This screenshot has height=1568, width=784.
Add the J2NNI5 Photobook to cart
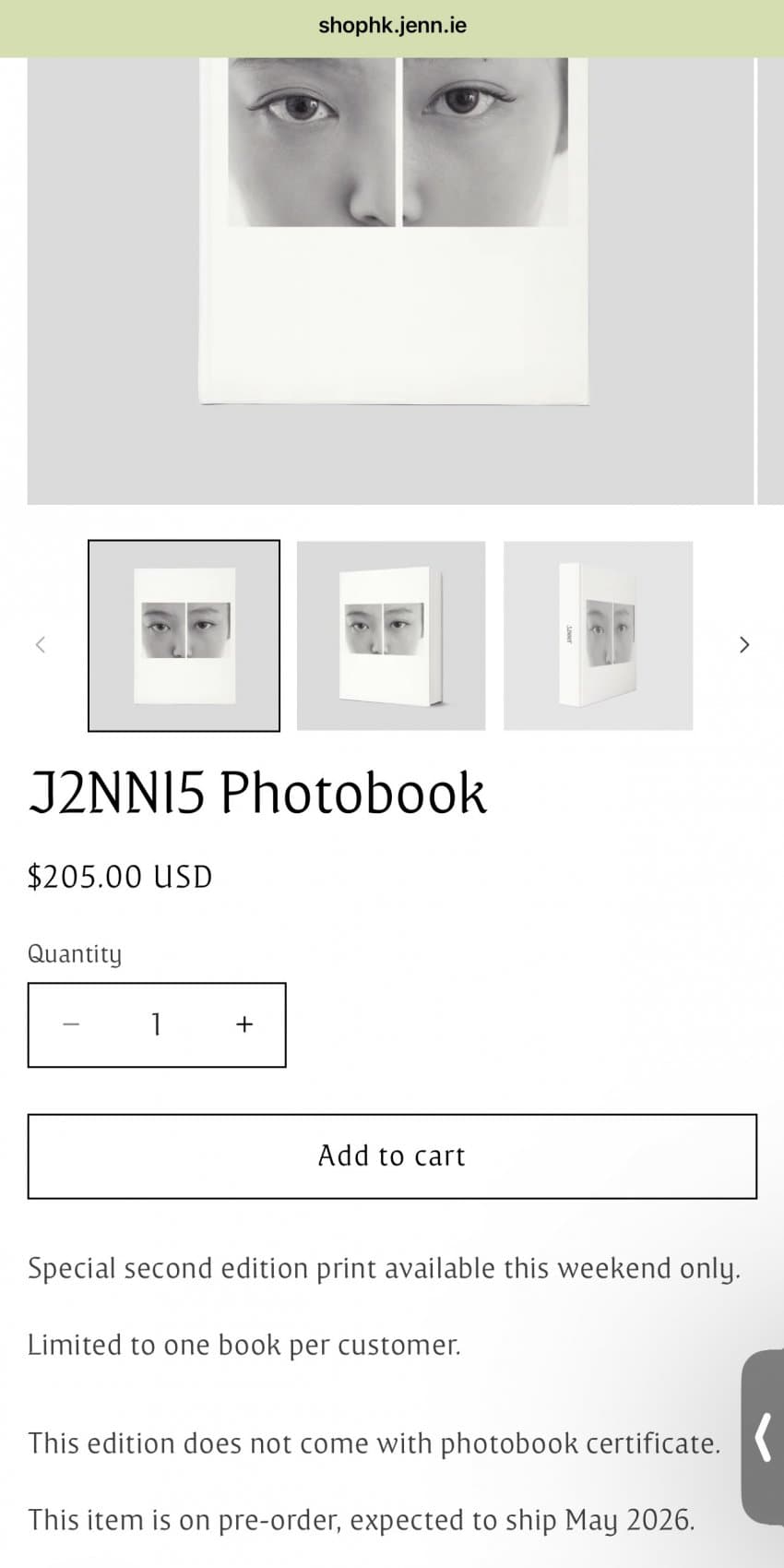pos(392,1155)
